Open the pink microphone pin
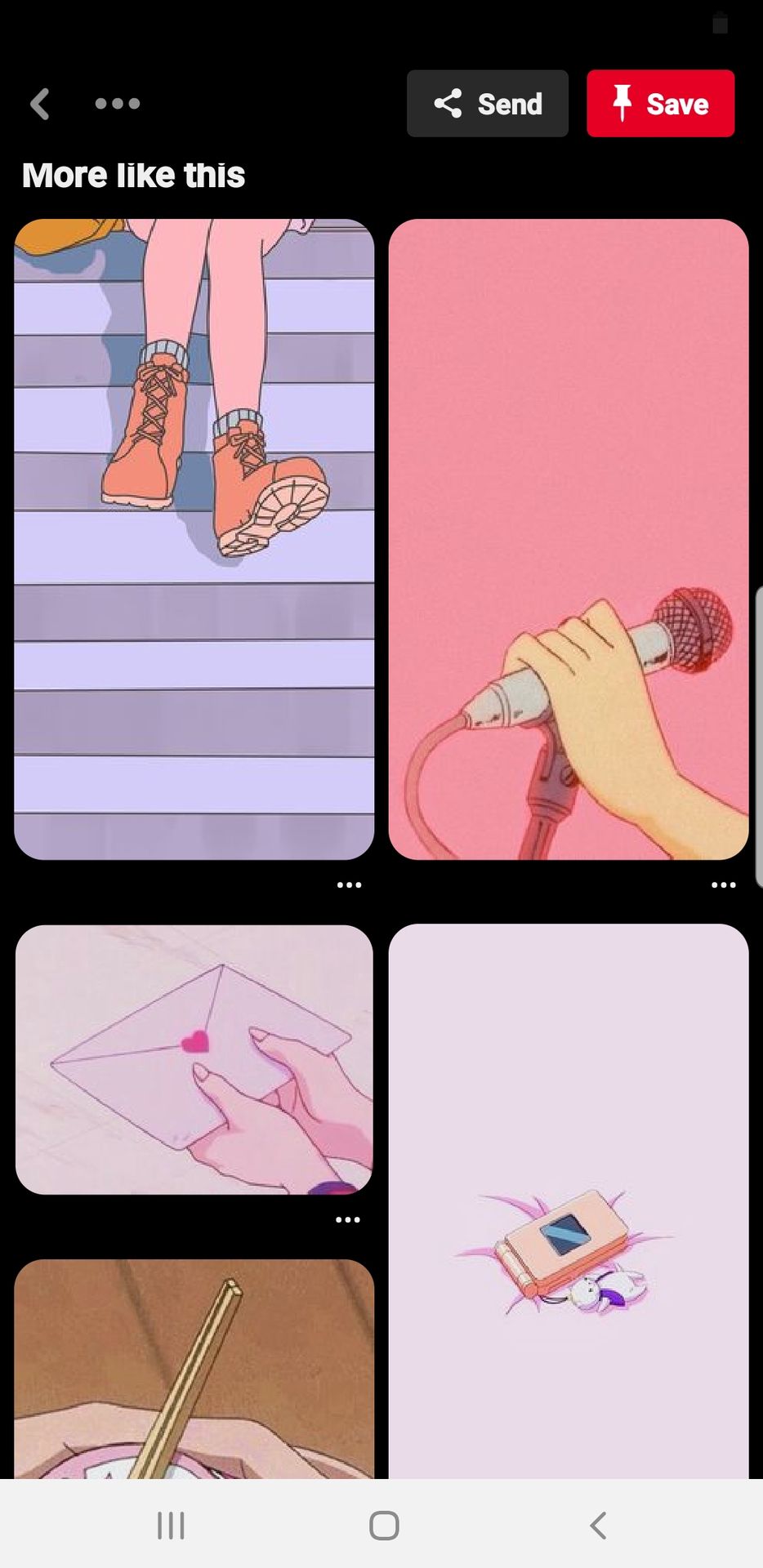The height and width of the screenshot is (1568, 763). coord(569,539)
